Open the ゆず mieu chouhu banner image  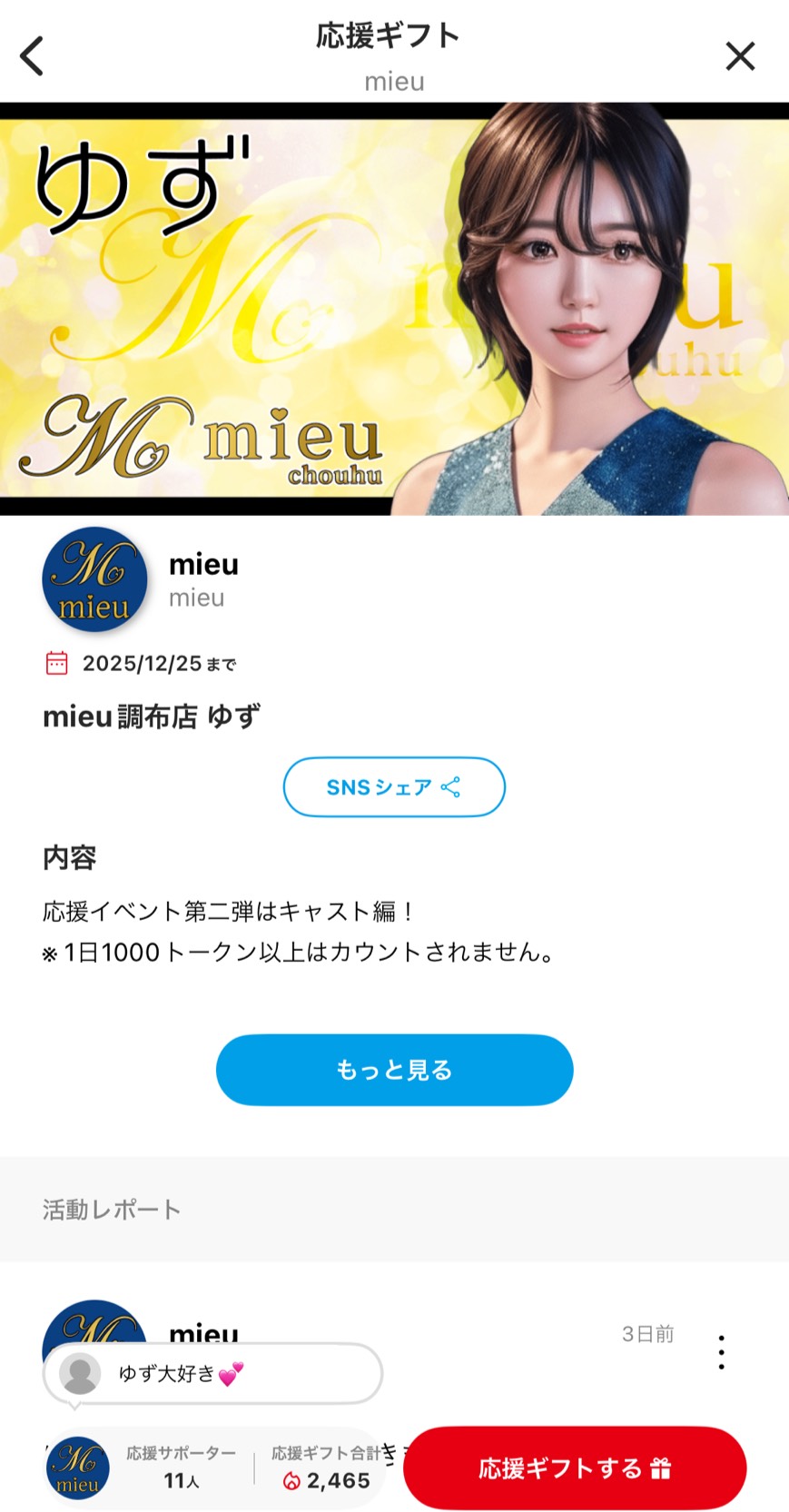[394, 309]
